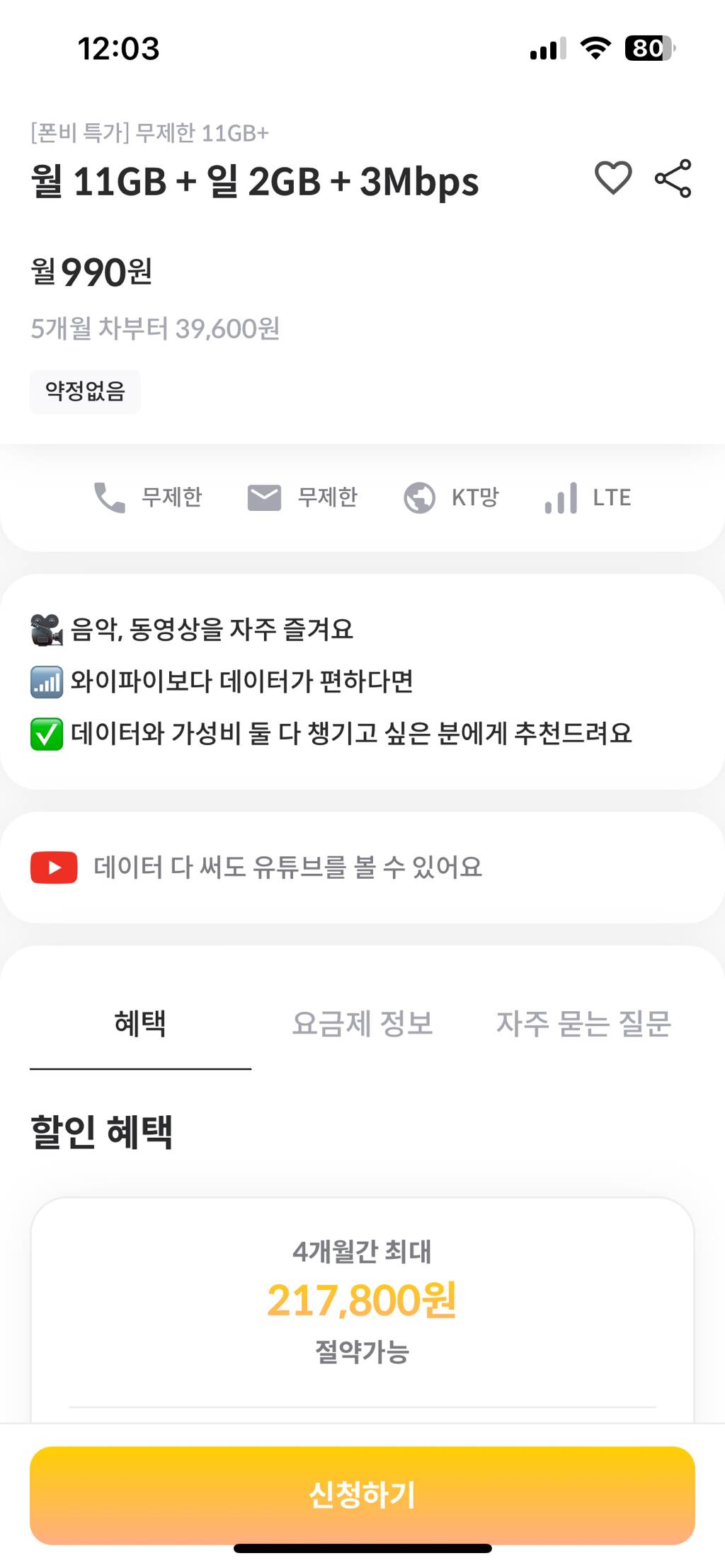Tap the heart icon to favorite this plan
Image resolution: width=725 pixels, height=1568 pixels.
click(613, 178)
